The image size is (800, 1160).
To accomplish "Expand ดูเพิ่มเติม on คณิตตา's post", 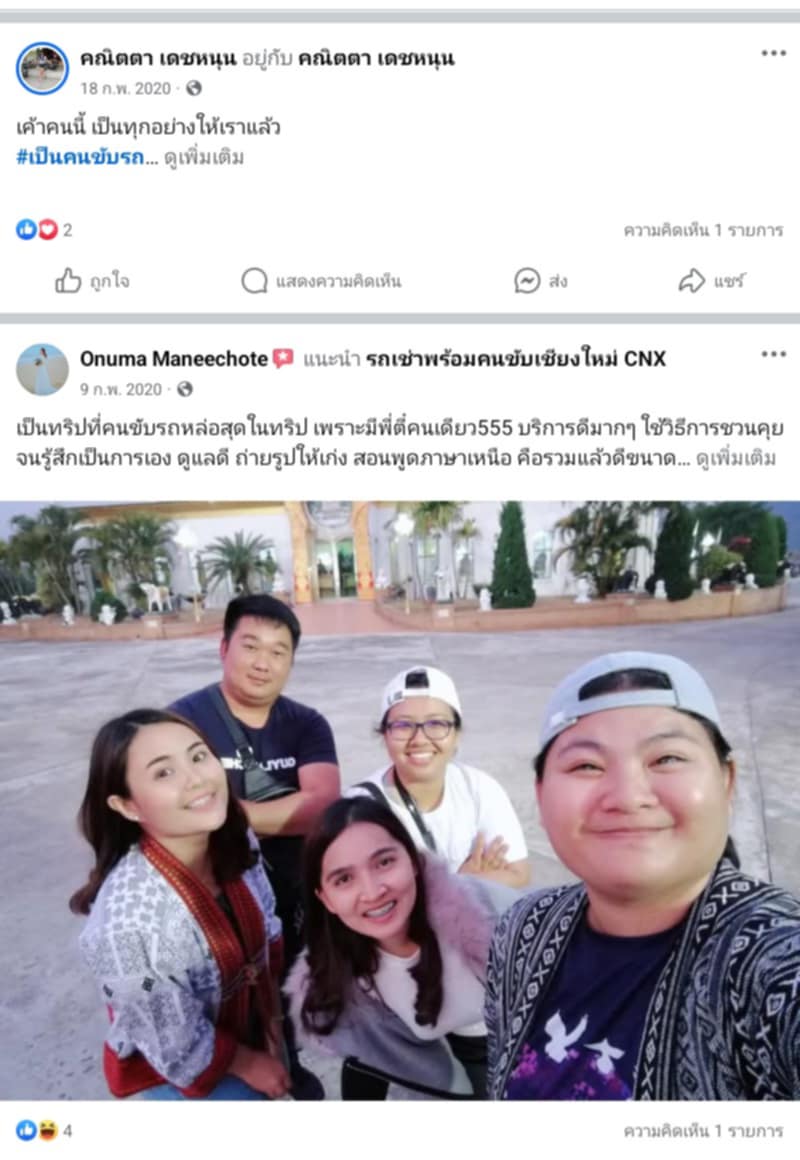I will [x=204, y=157].
